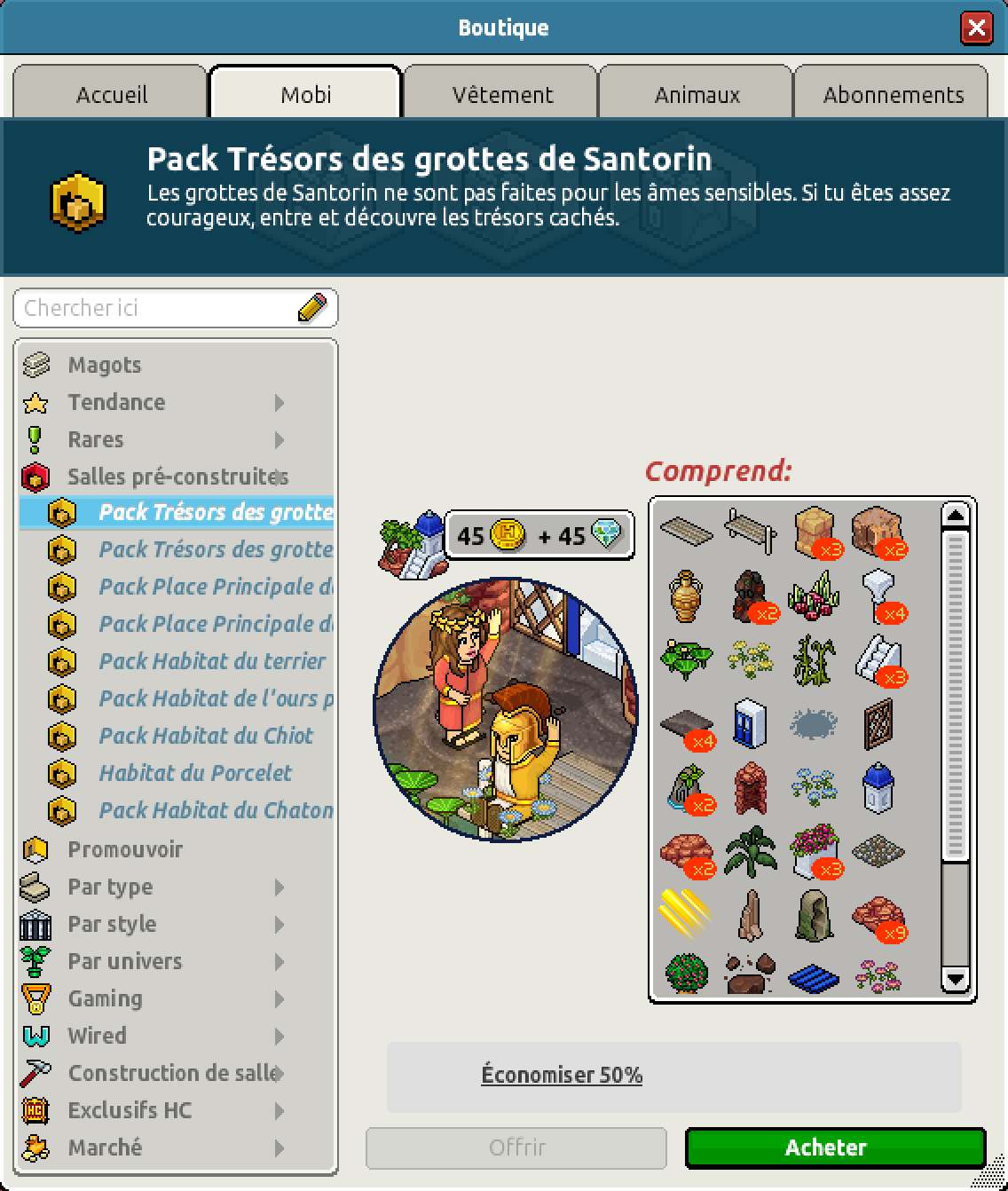Select Pack Habitat du terrier
The image size is (1008, 1191).
pos(212,661)
